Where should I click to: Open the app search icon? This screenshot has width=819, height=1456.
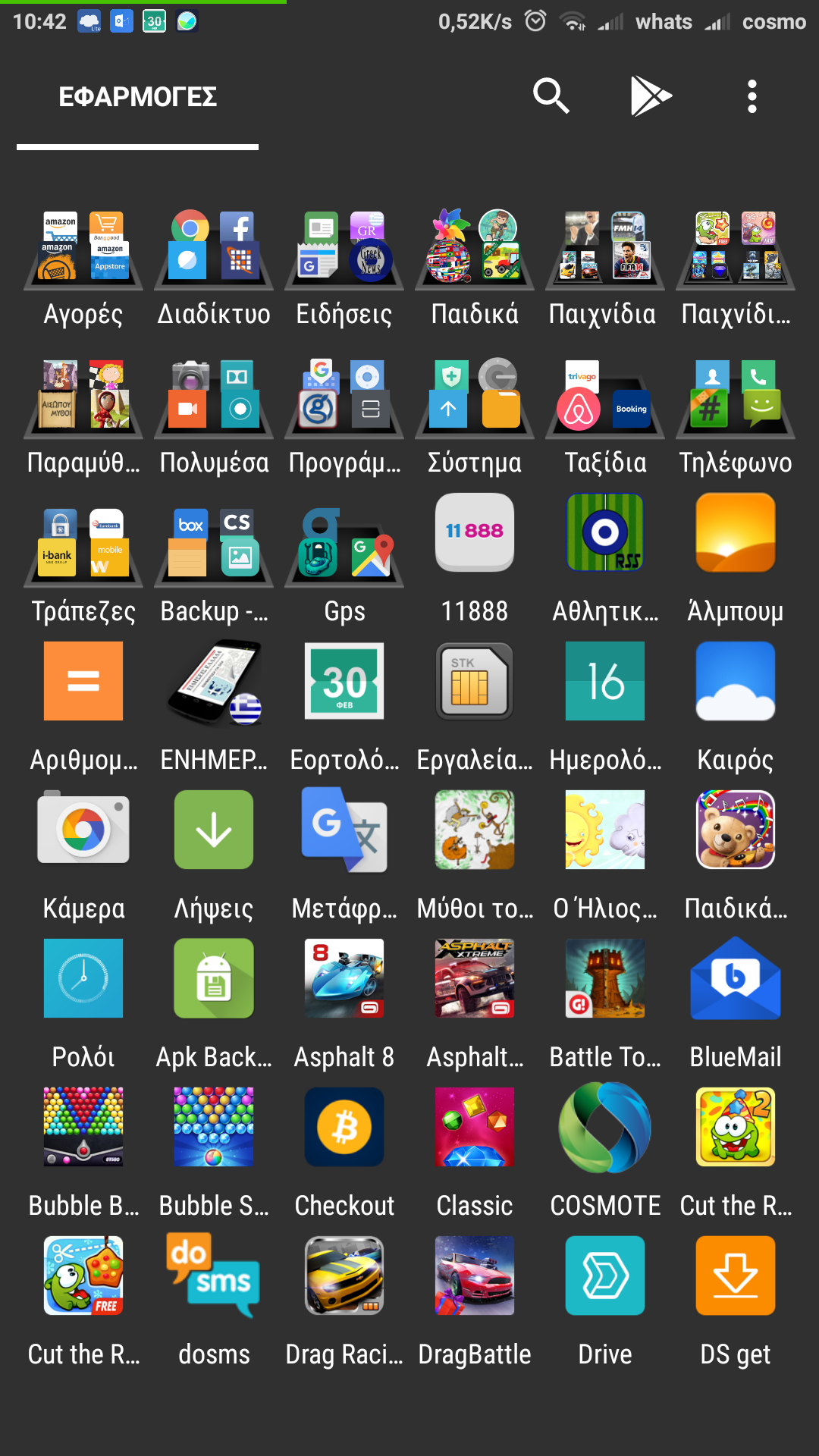(551, 96)
